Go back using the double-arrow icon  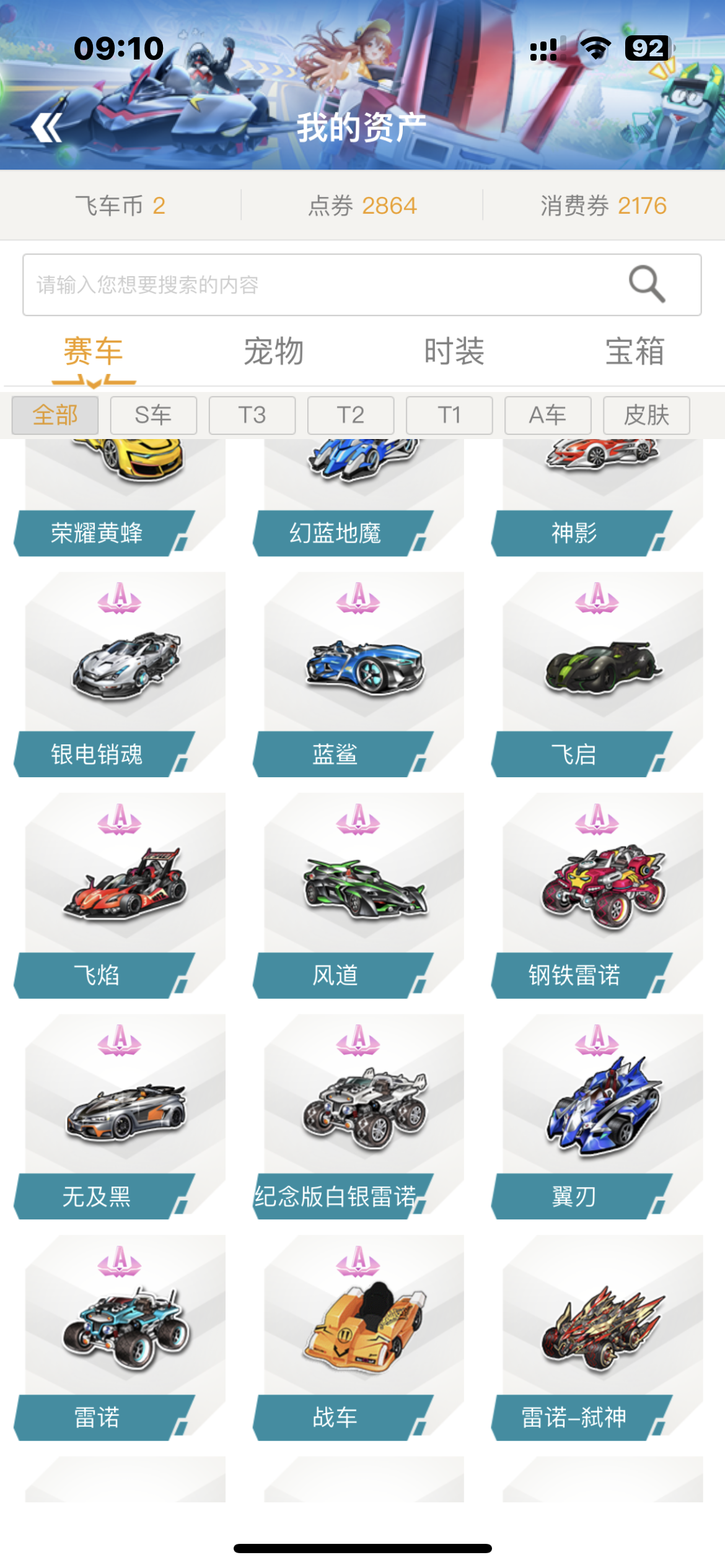[x=46, y=128]
